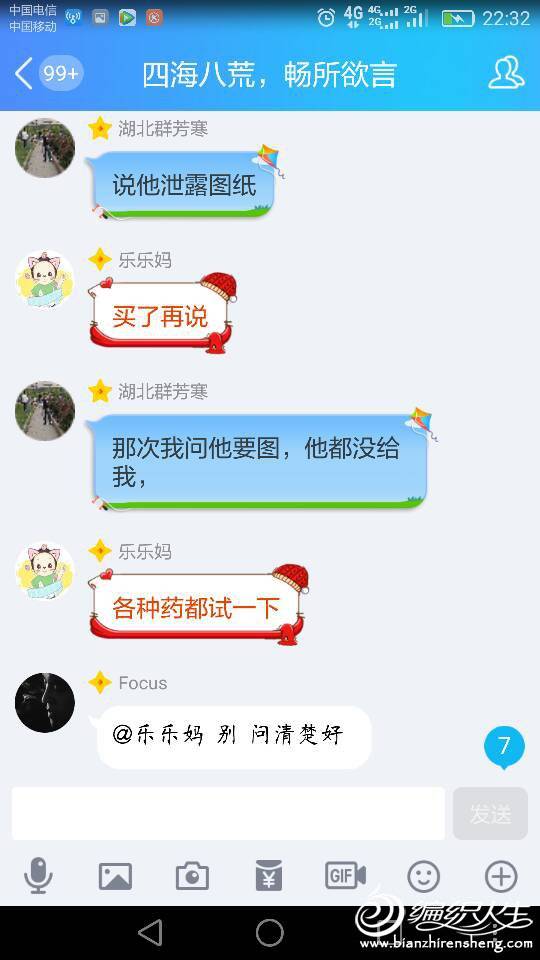Image resolution: width=540 pixels, height=960 pixels.
Task: Tap the system home button
Action: (269, 932)
